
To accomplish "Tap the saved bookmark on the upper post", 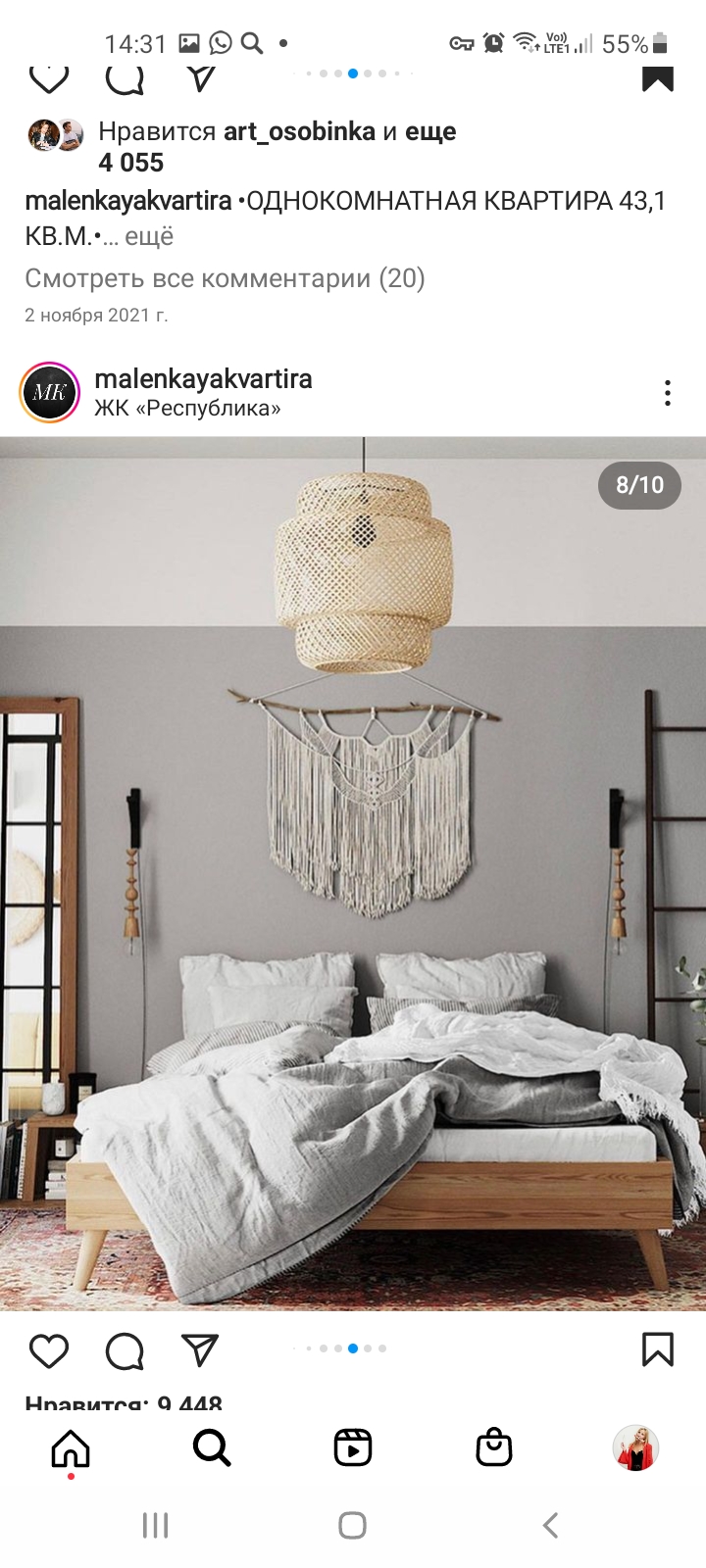I will (657, 78).
